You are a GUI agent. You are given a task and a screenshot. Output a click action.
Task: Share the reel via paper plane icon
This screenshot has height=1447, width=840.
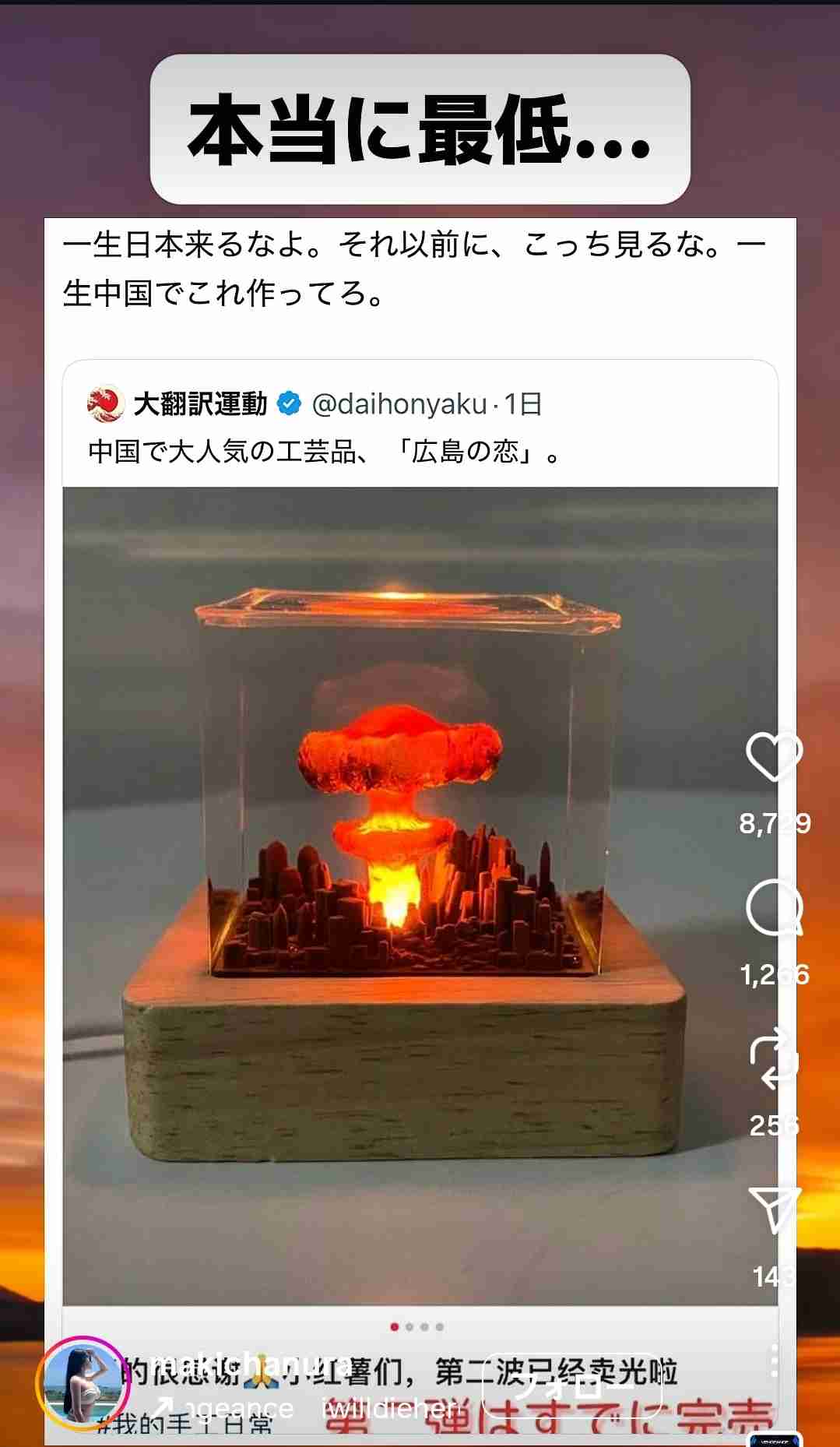point(773,1209)
